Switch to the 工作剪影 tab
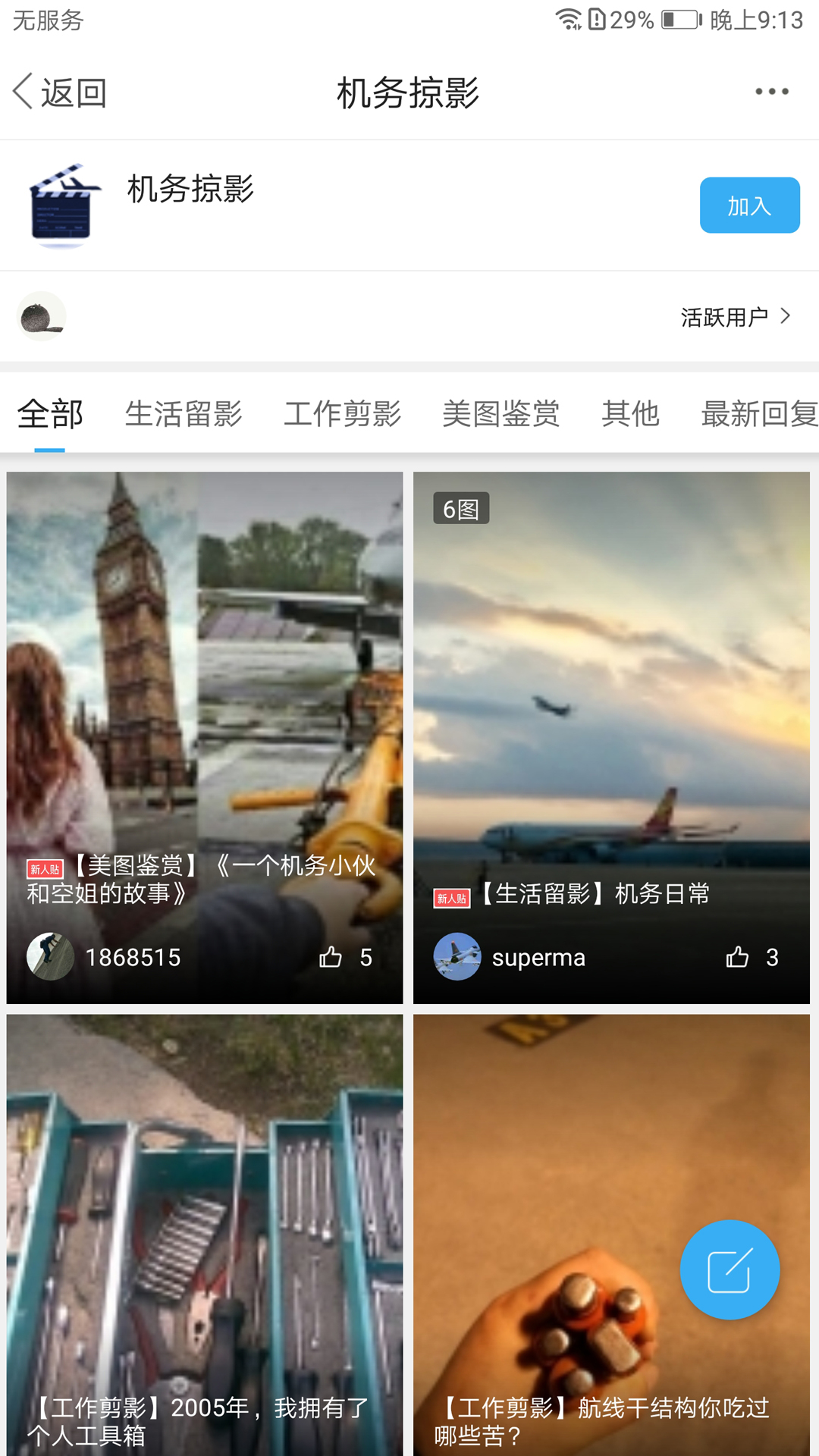The width and height of the screenshot is (819, 1456). pos(342,414)
